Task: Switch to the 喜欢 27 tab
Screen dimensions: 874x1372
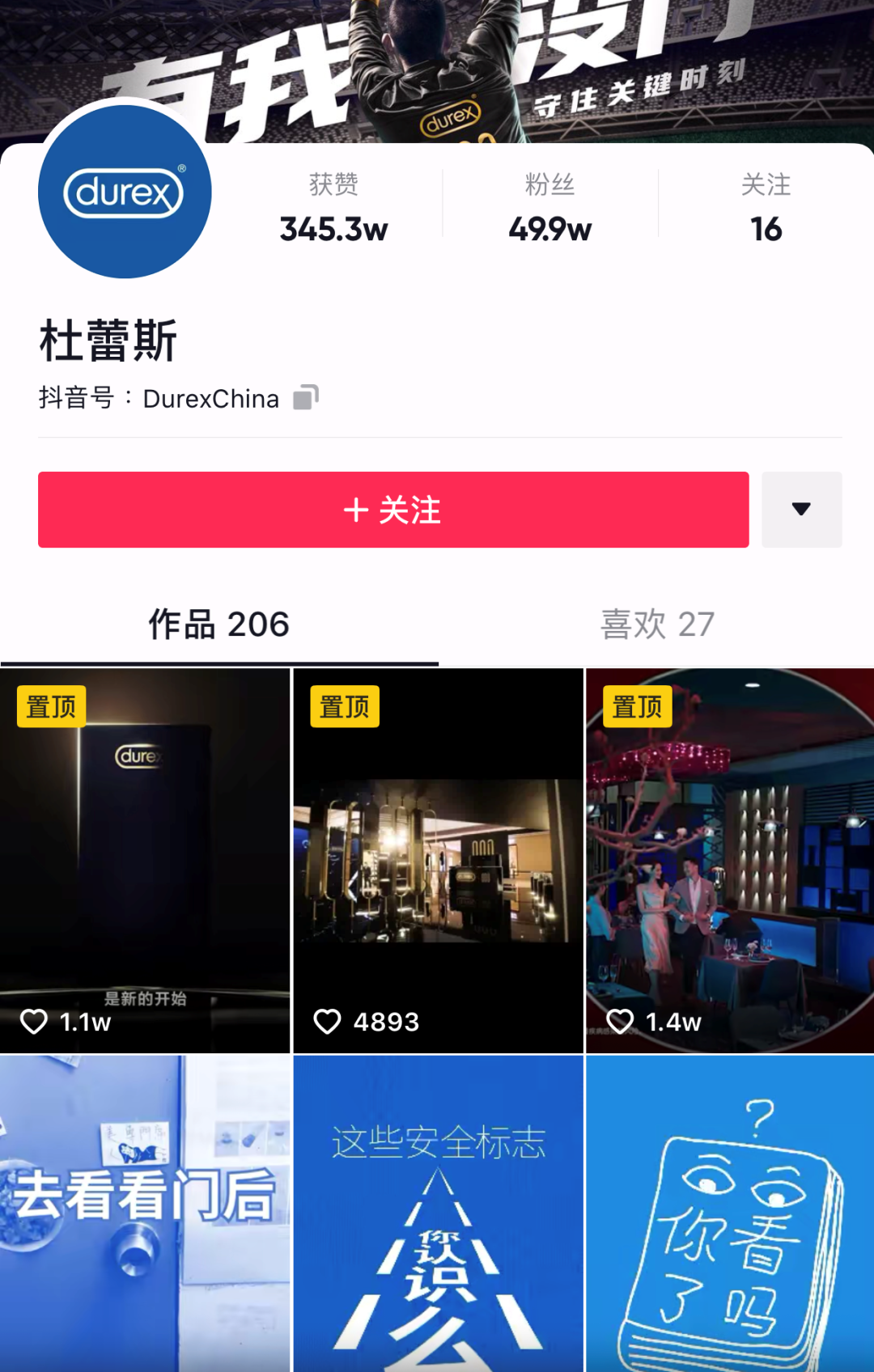Action: point(656,625)
